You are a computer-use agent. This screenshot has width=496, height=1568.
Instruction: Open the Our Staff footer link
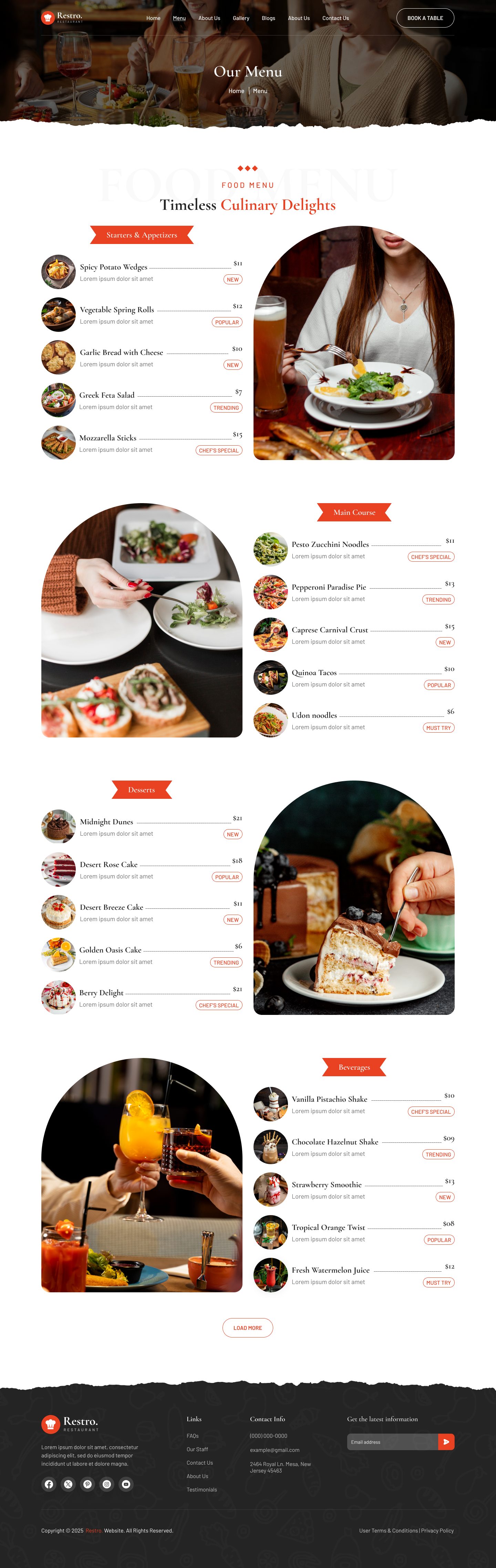click(197, 1449)
